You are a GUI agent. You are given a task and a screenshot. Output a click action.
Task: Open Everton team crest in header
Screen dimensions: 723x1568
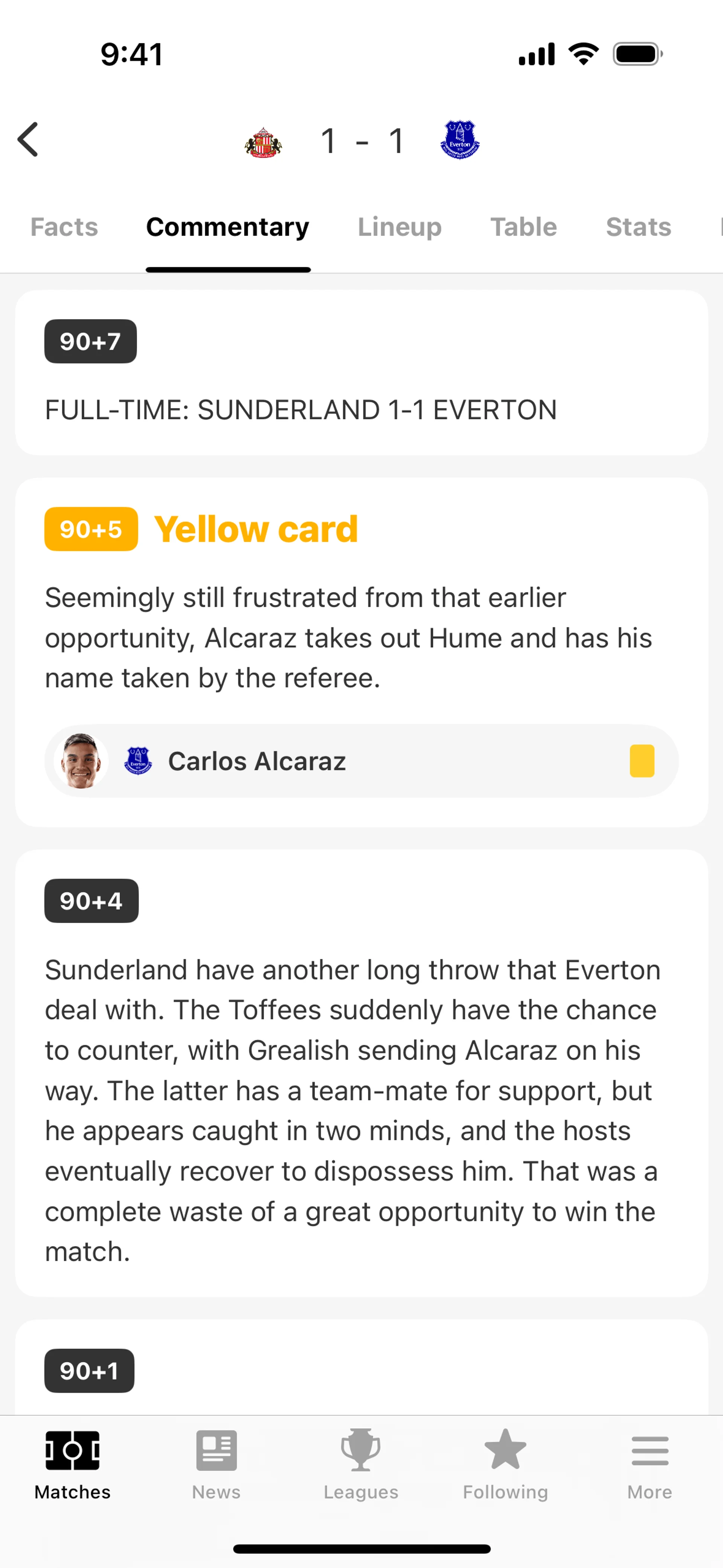coord(460,141)
